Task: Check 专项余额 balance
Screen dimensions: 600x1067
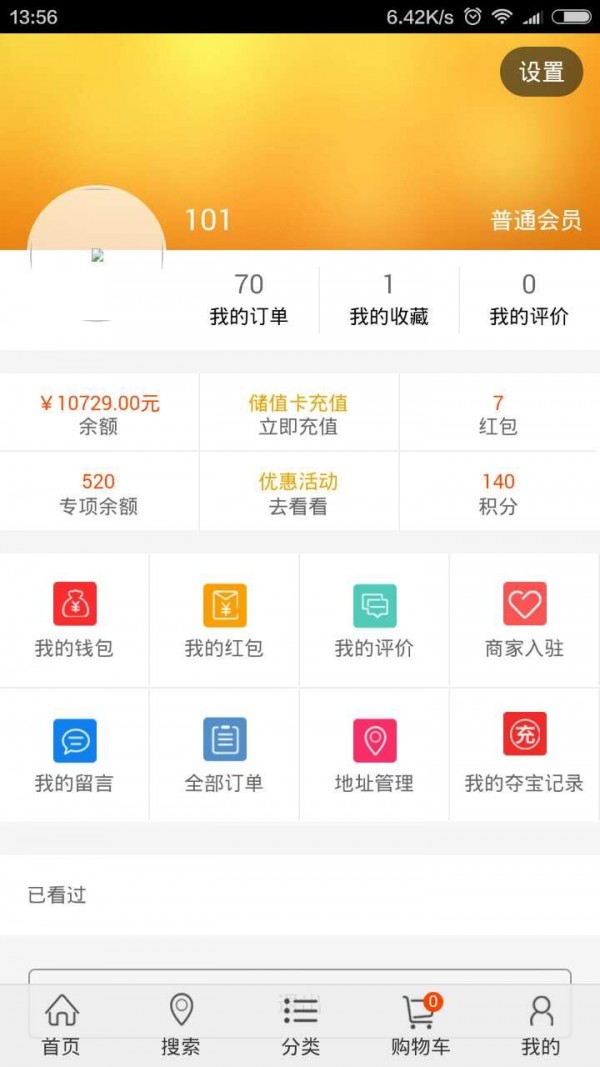Action: [99, 493]
